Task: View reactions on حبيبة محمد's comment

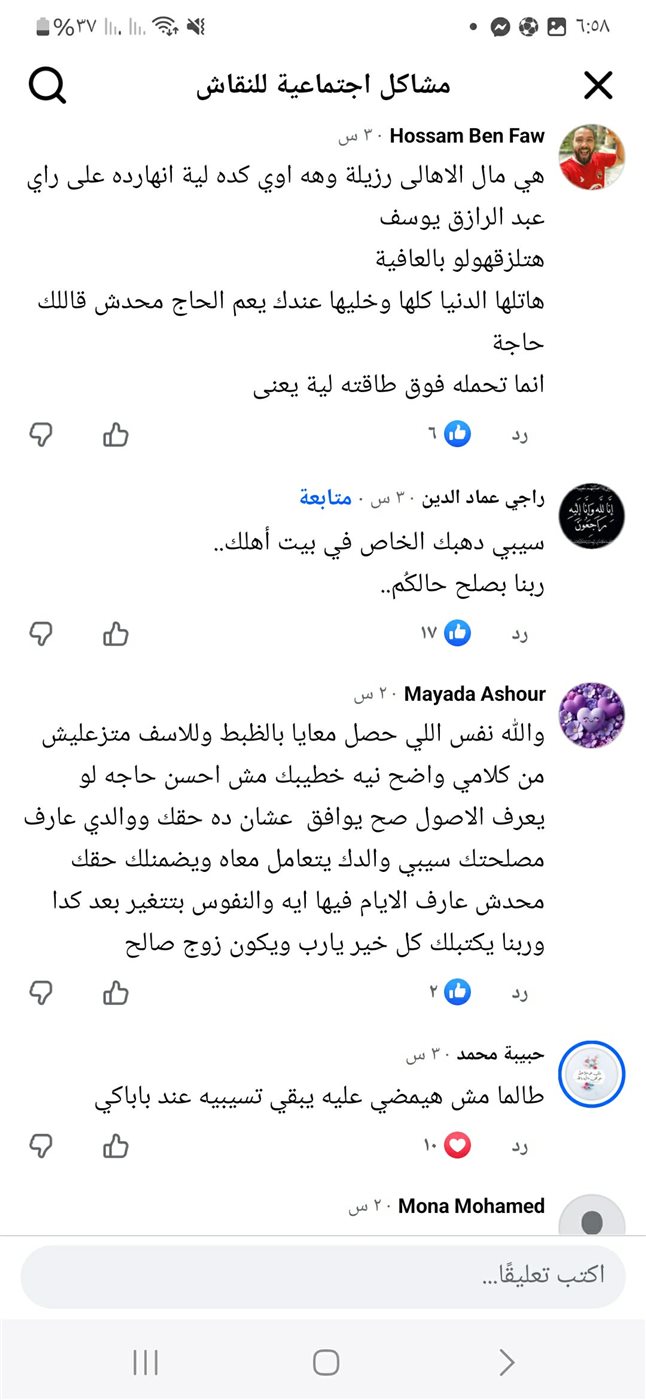Action: tap(447, 1145)
